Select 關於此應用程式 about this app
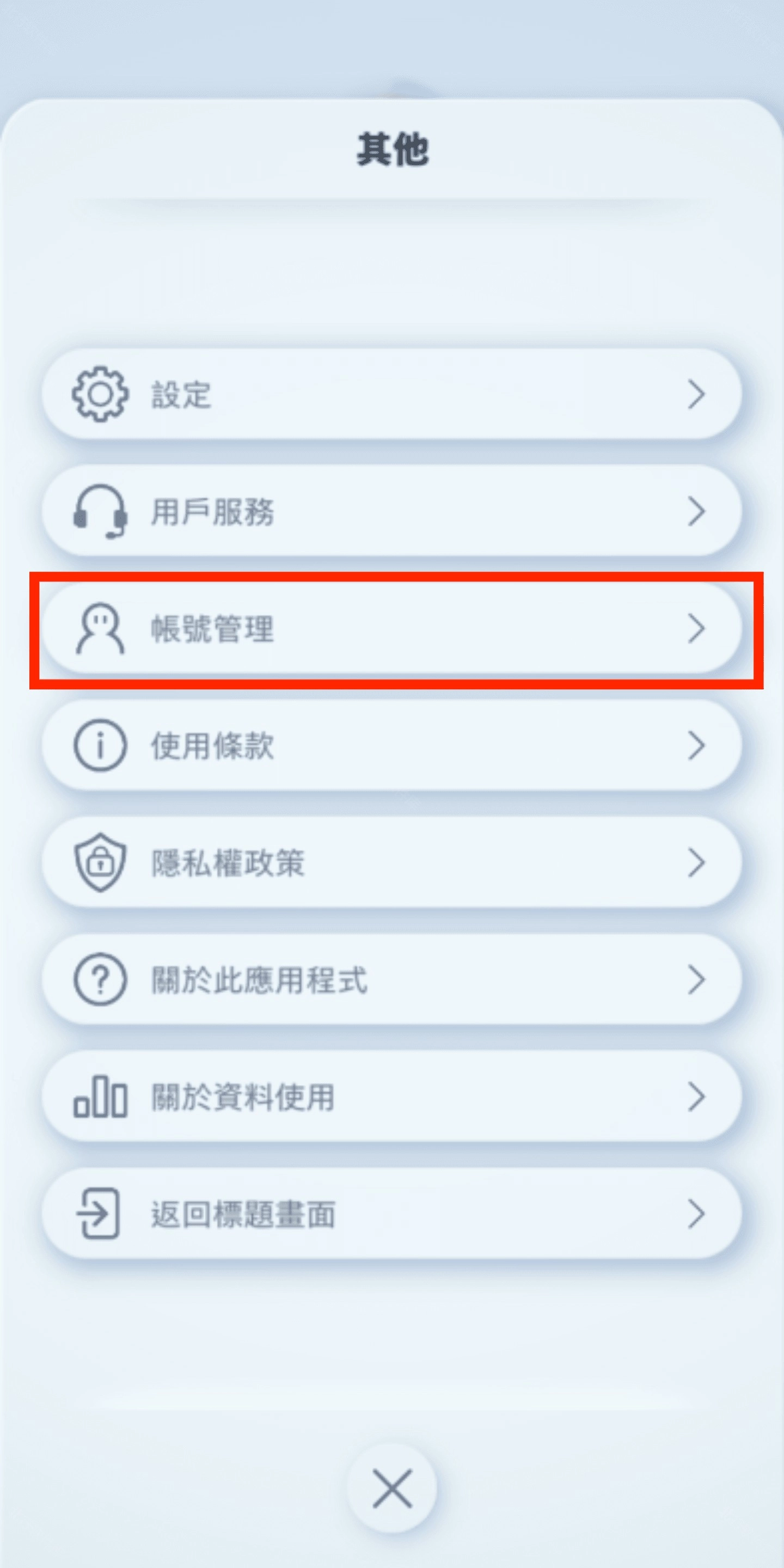Viewport: 784px width, 1568px height. click(x=391, y=979)
